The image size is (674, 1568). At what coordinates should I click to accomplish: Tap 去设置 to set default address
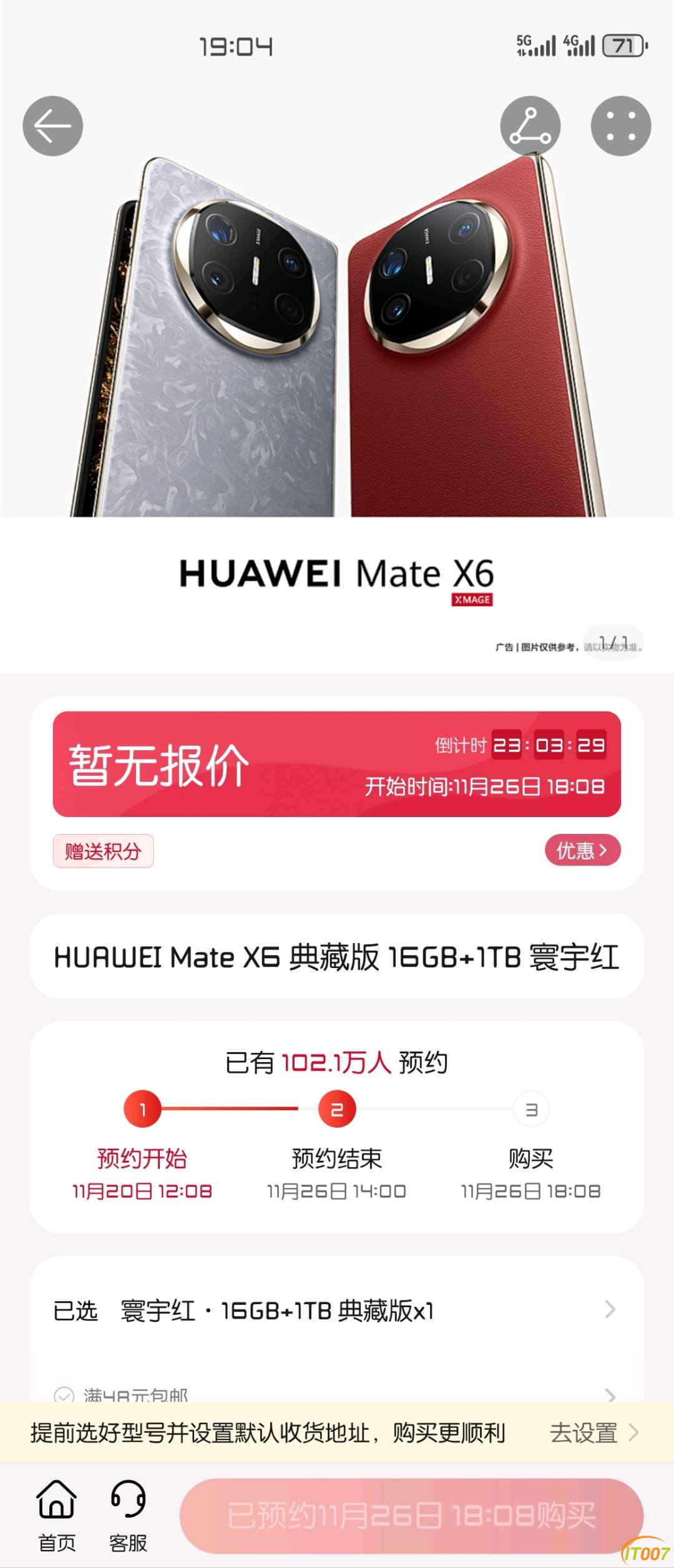[593, 1433]
